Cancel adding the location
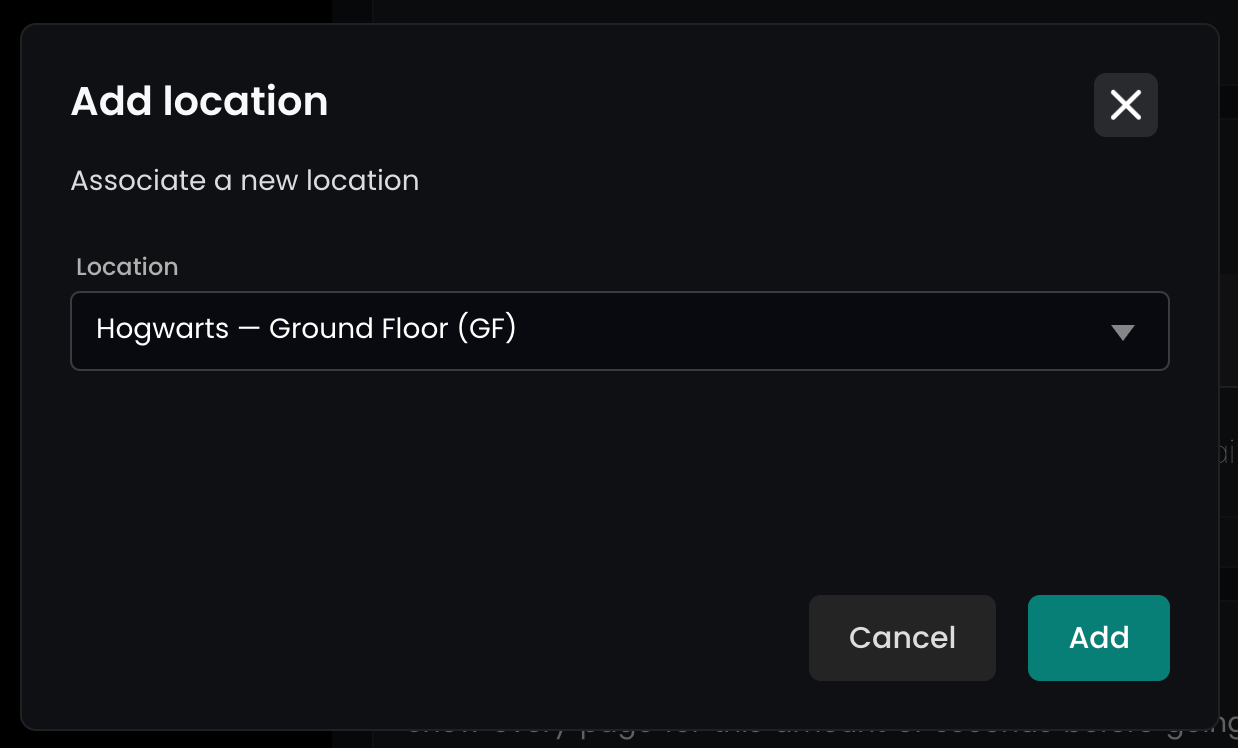The height and width of the screenshot is (748, 1238). pyautogui.click(x=901, y=638)
